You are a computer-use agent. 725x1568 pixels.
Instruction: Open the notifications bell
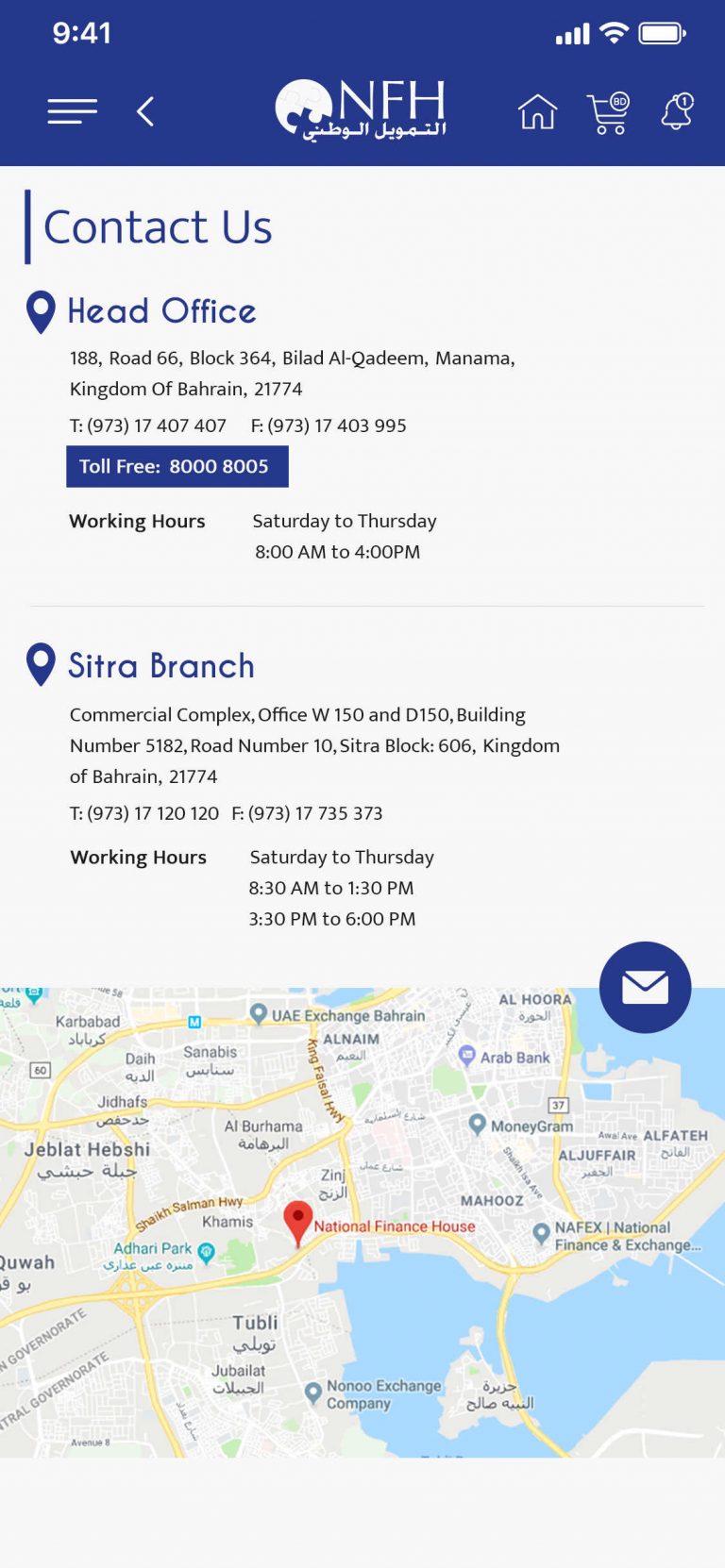tap(678, 111)
